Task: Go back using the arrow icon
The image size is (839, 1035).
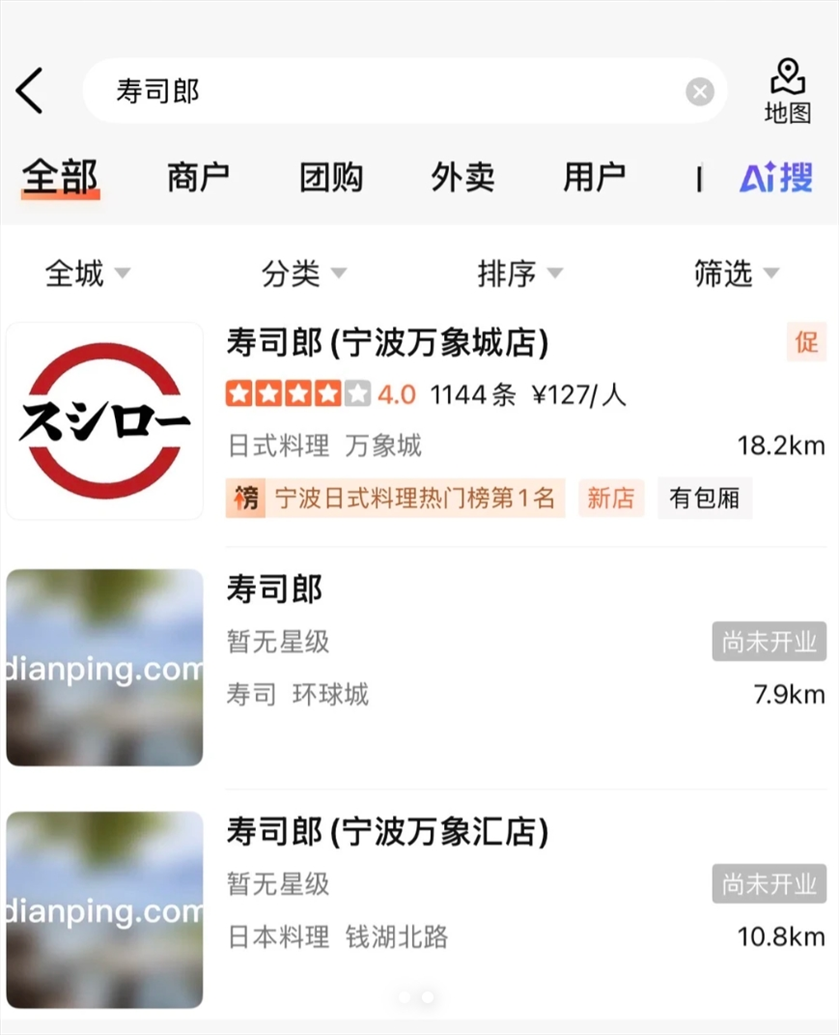Action: (30, 92)
